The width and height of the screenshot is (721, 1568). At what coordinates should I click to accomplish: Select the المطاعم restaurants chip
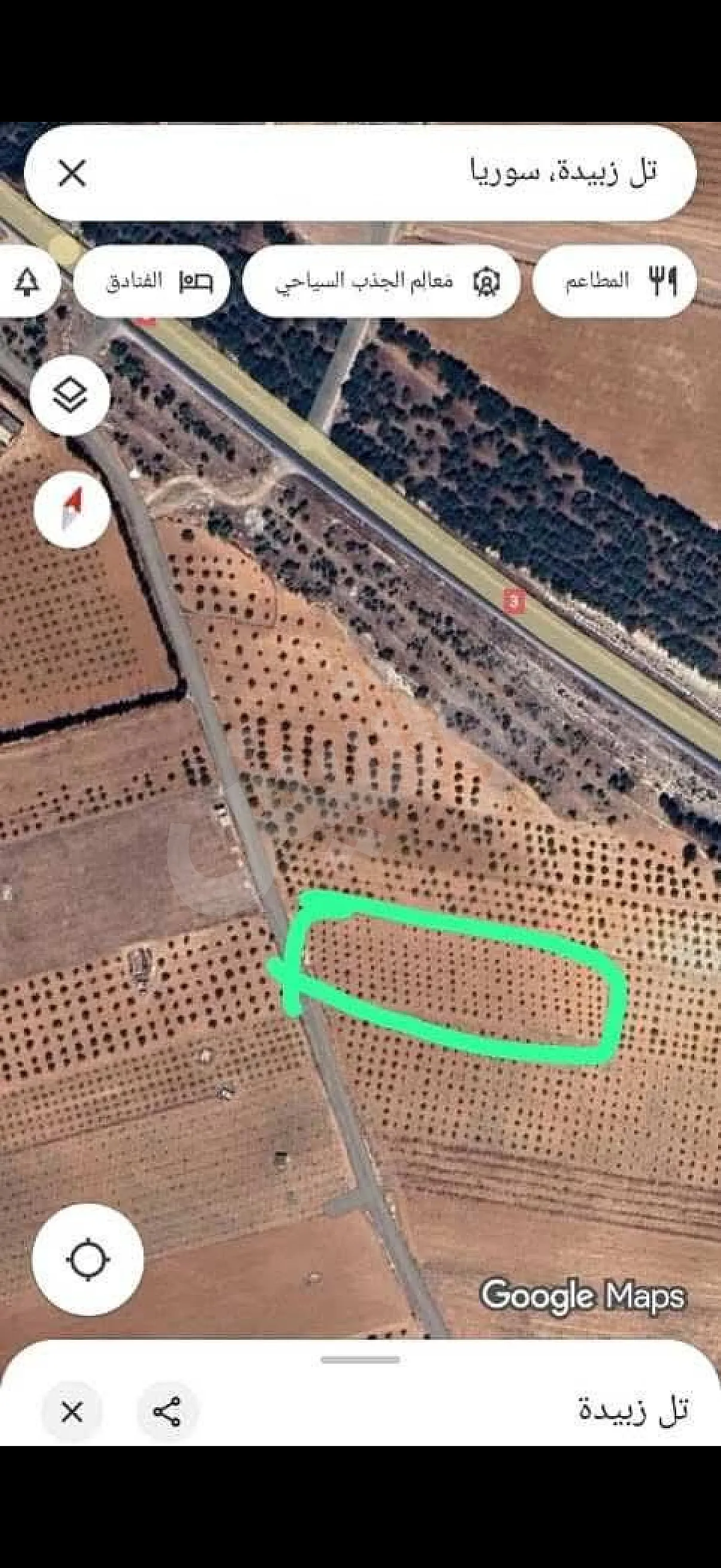pyautogui.click(x=615, y=281)
